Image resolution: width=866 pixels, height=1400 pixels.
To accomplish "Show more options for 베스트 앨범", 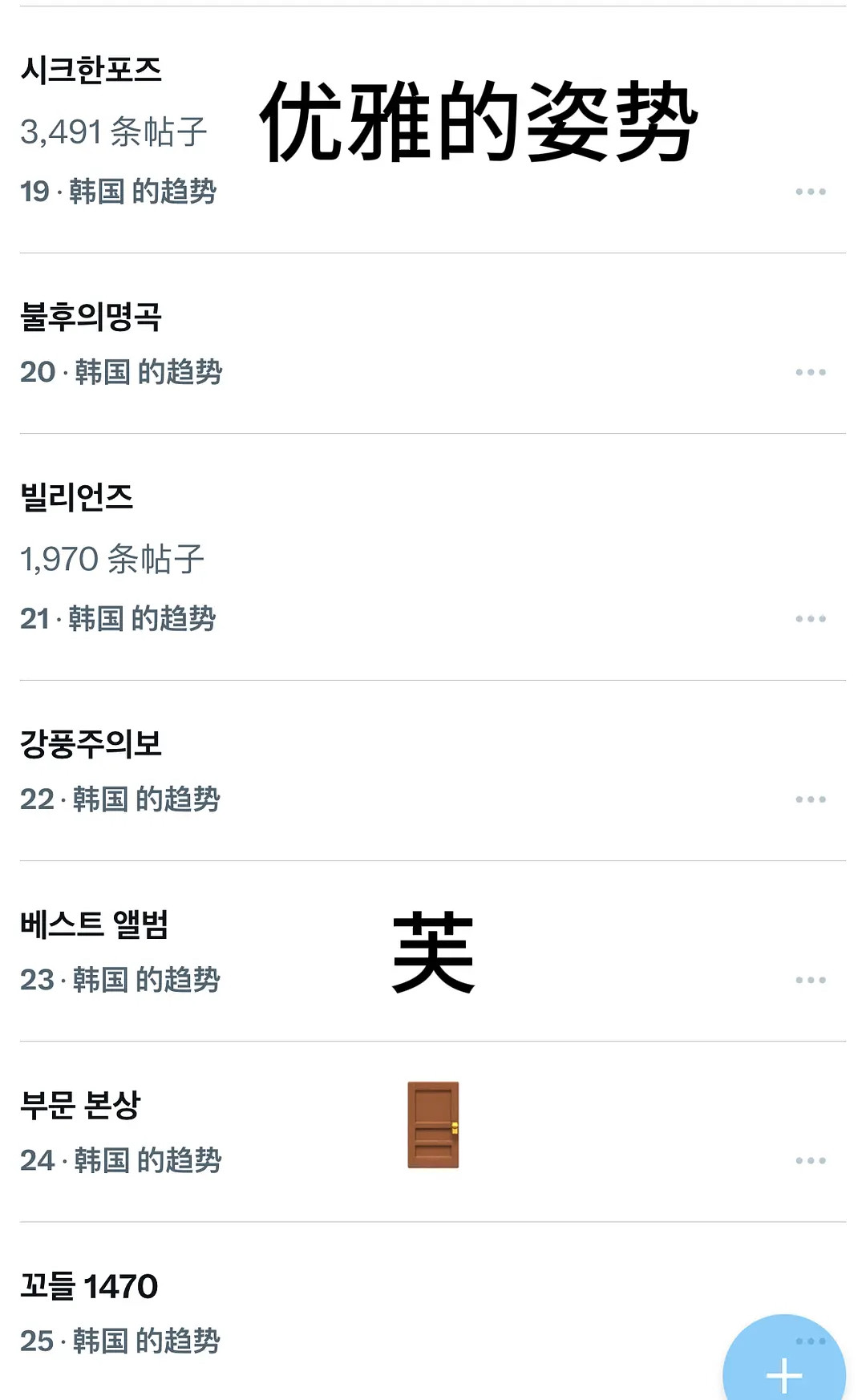I will click(x=810, y=980).
